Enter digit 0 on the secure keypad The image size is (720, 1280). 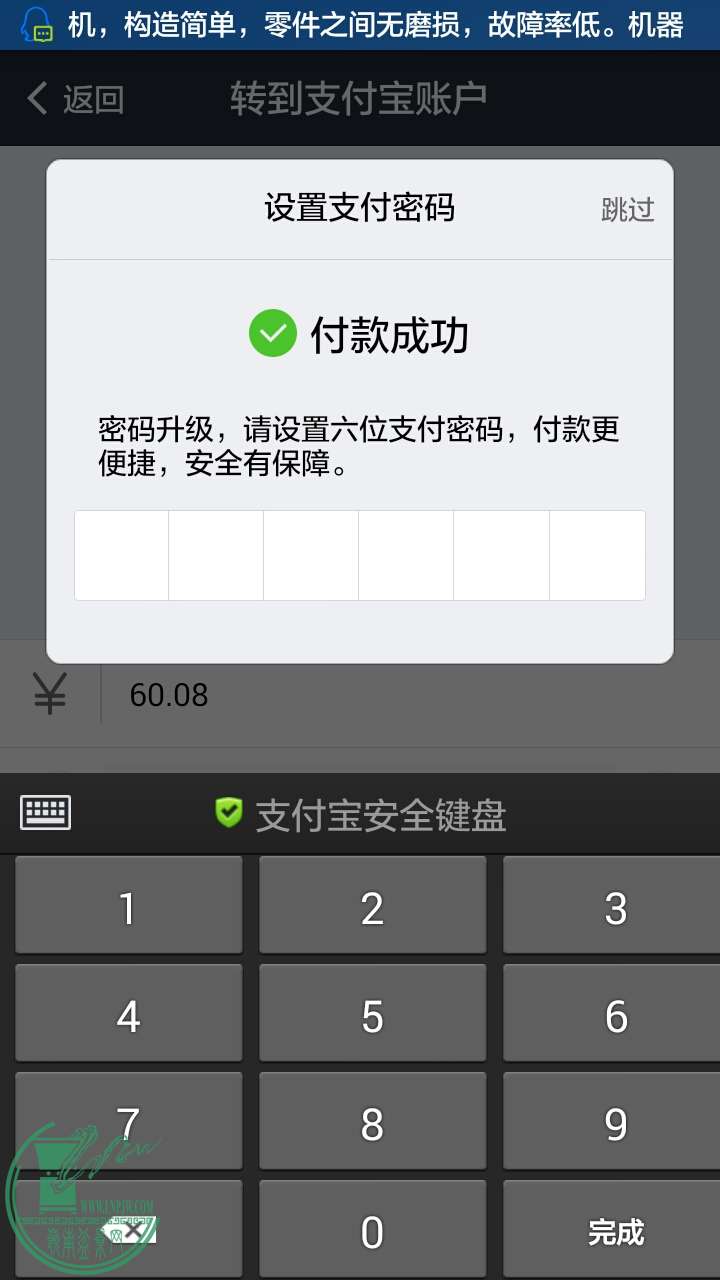pos(372,1230)
